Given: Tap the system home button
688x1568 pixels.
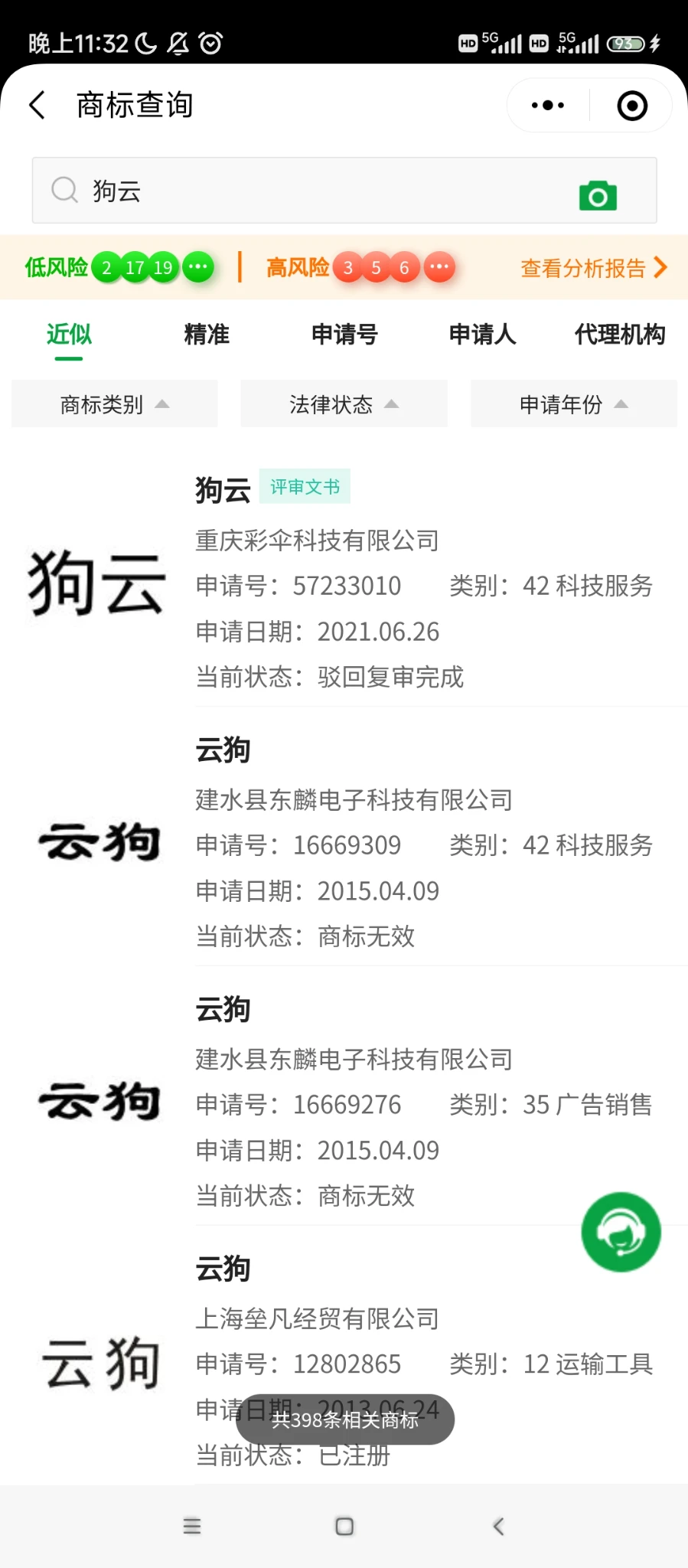Looking at the screenshot, I should [x=344, y=1527].
